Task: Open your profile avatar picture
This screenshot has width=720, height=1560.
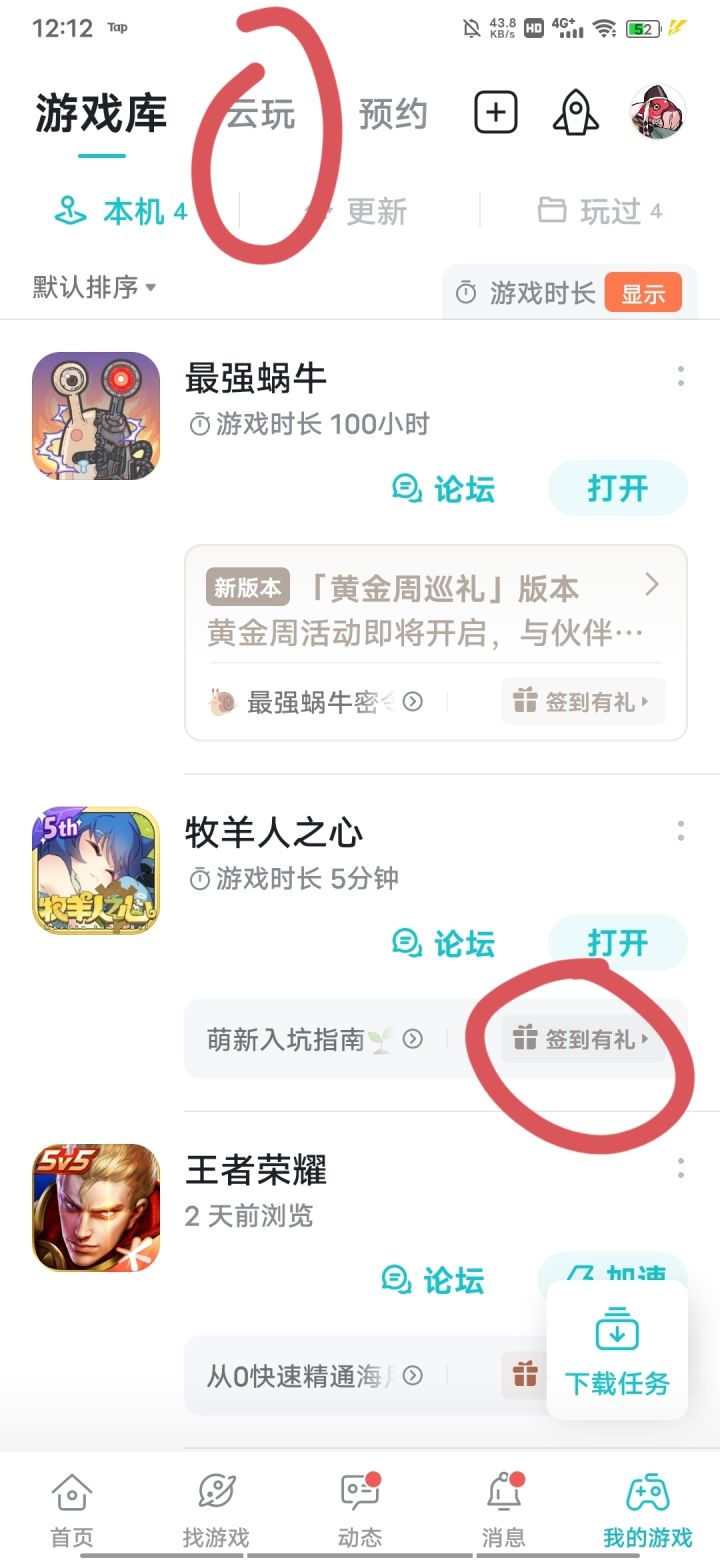Action: 658,113
